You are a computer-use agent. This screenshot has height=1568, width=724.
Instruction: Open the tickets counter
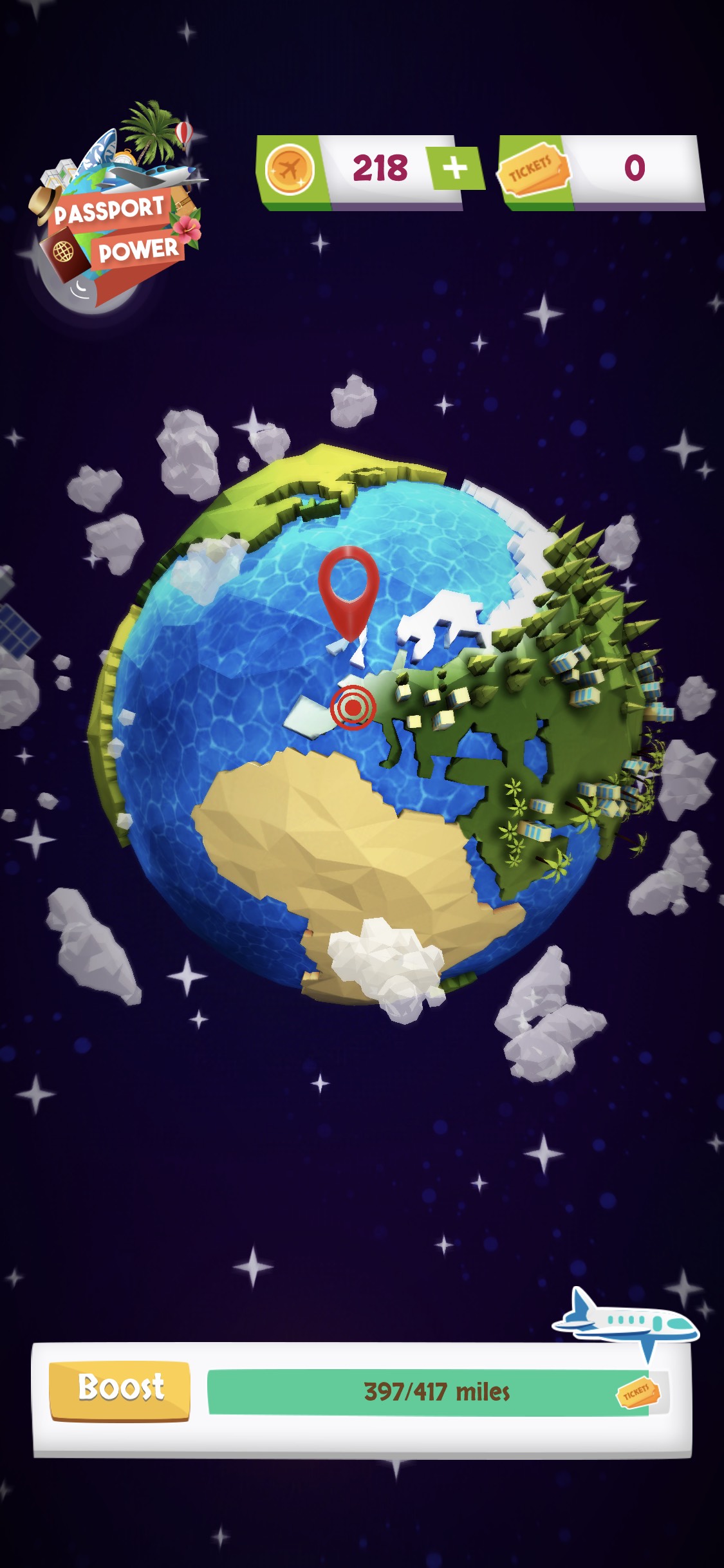[x=602, y=172]
